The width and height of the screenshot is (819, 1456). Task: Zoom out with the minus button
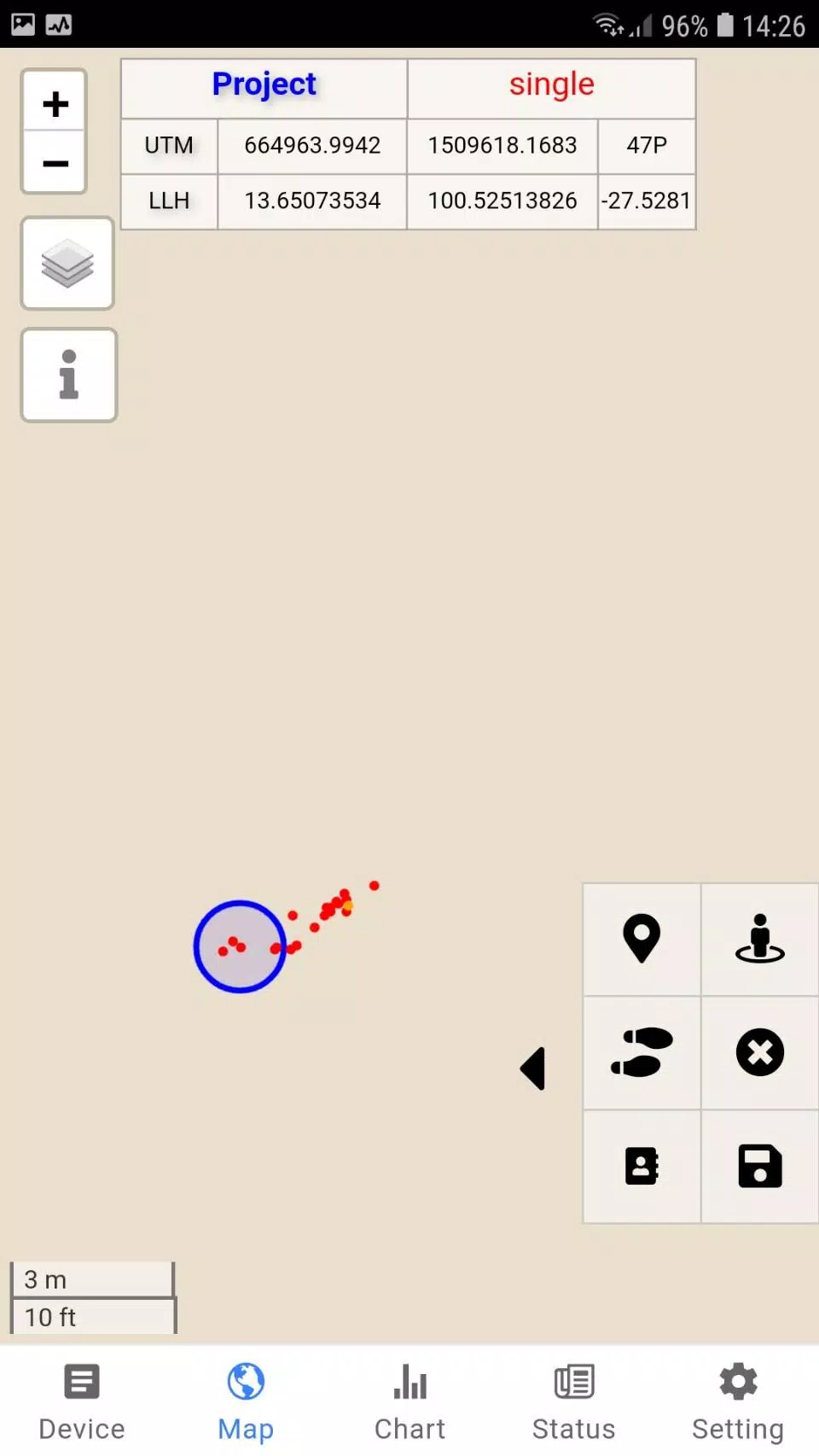point(55,162)
